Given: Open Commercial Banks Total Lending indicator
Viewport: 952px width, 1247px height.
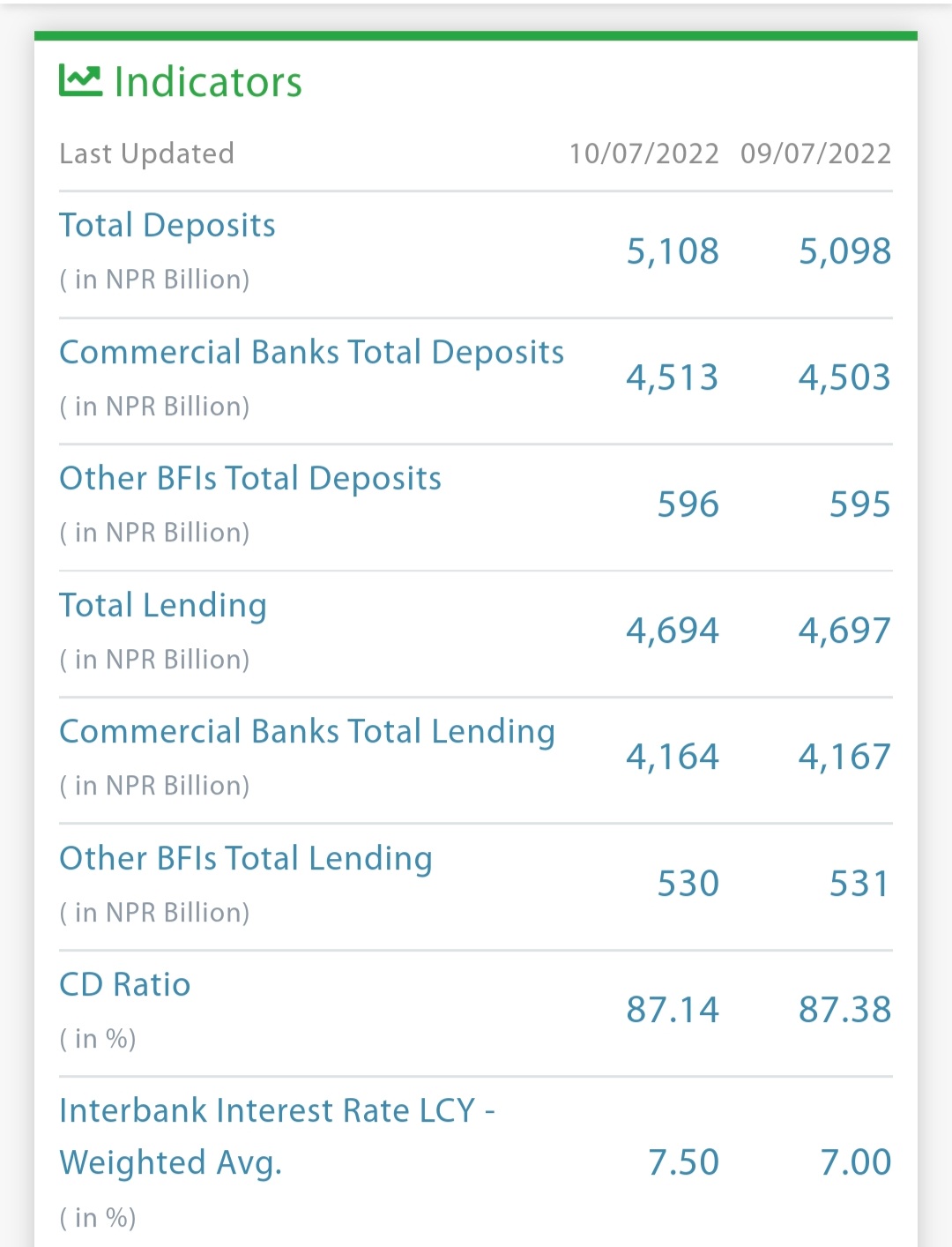Looking at the screenshot, I should tap(307, 732).
